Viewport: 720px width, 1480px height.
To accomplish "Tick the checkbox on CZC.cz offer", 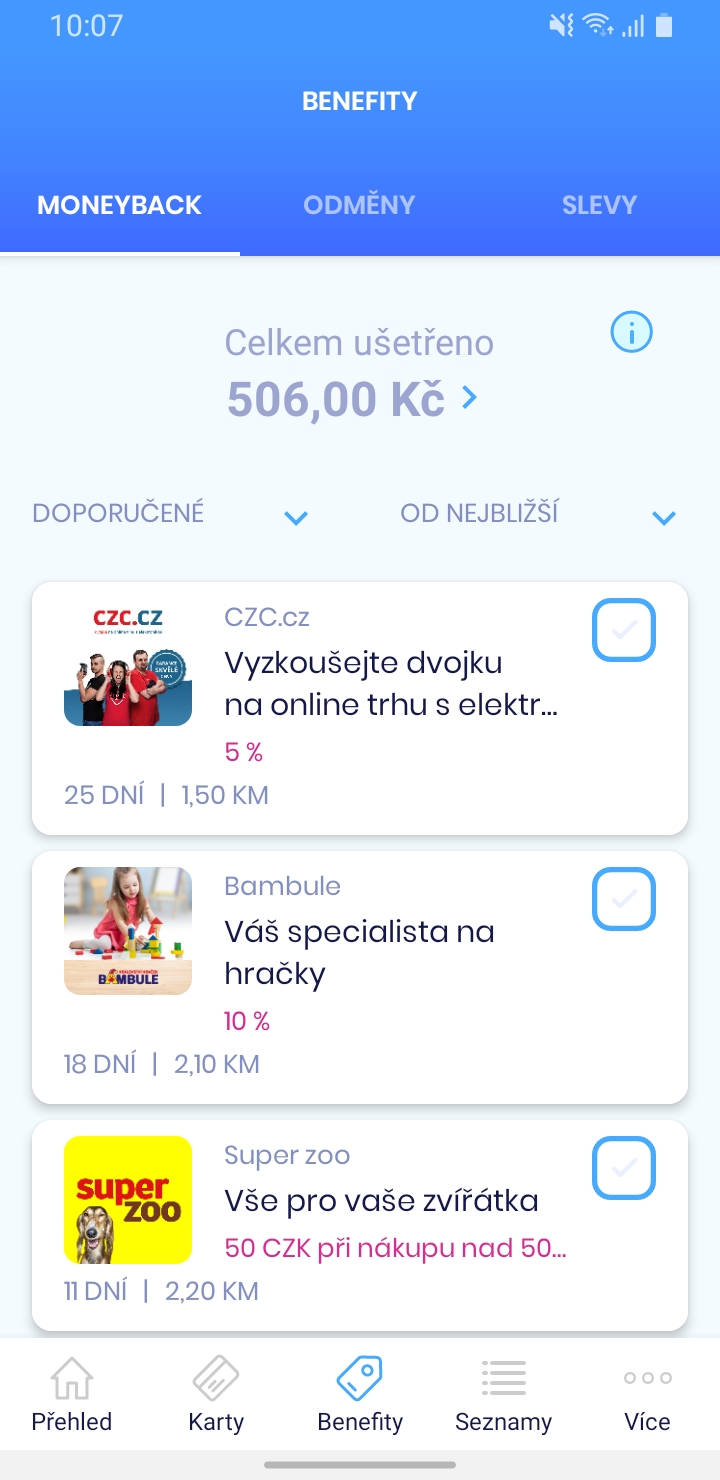I will click(624, 630).
